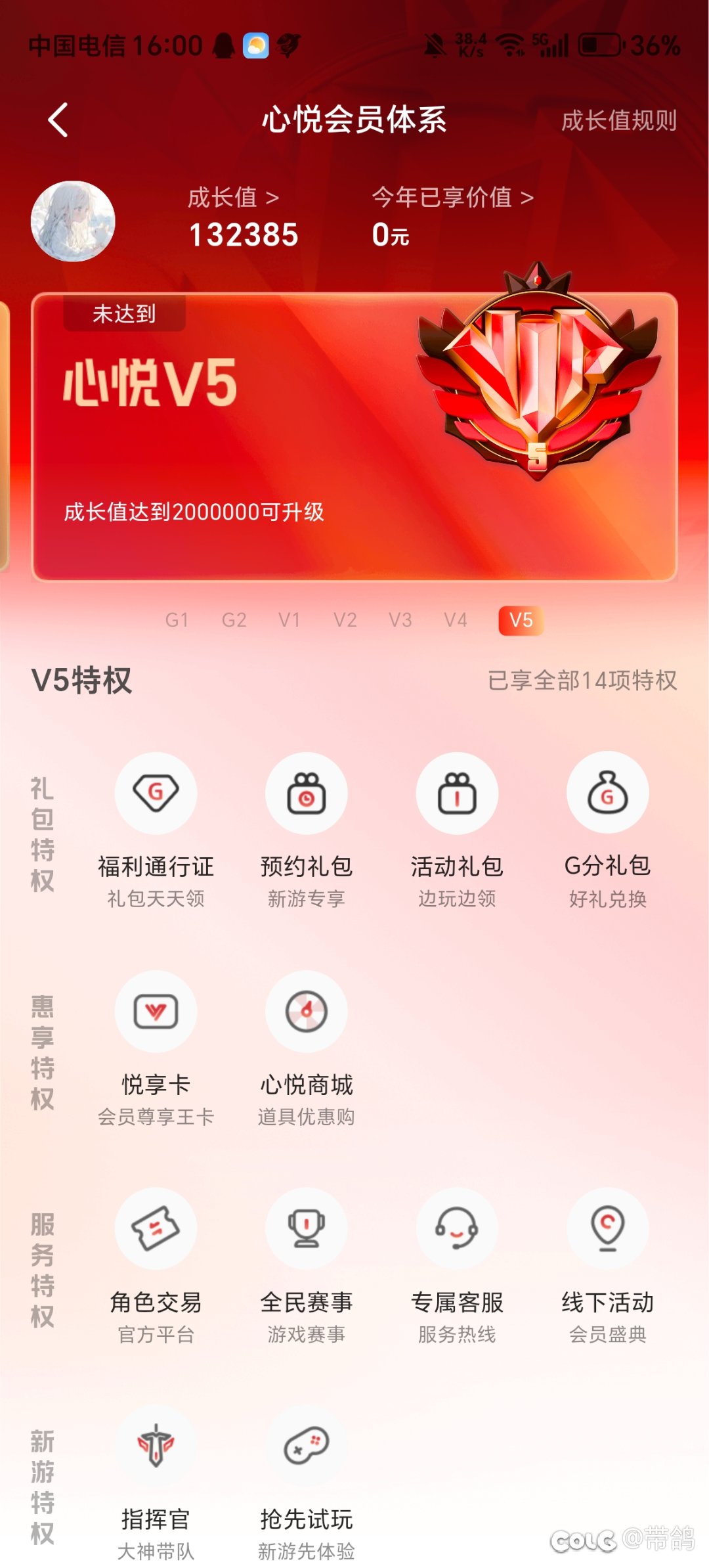Open 成长值 details
Image resolution: width=709 pixels, height=1568 pixels.
tap(233, 197)
